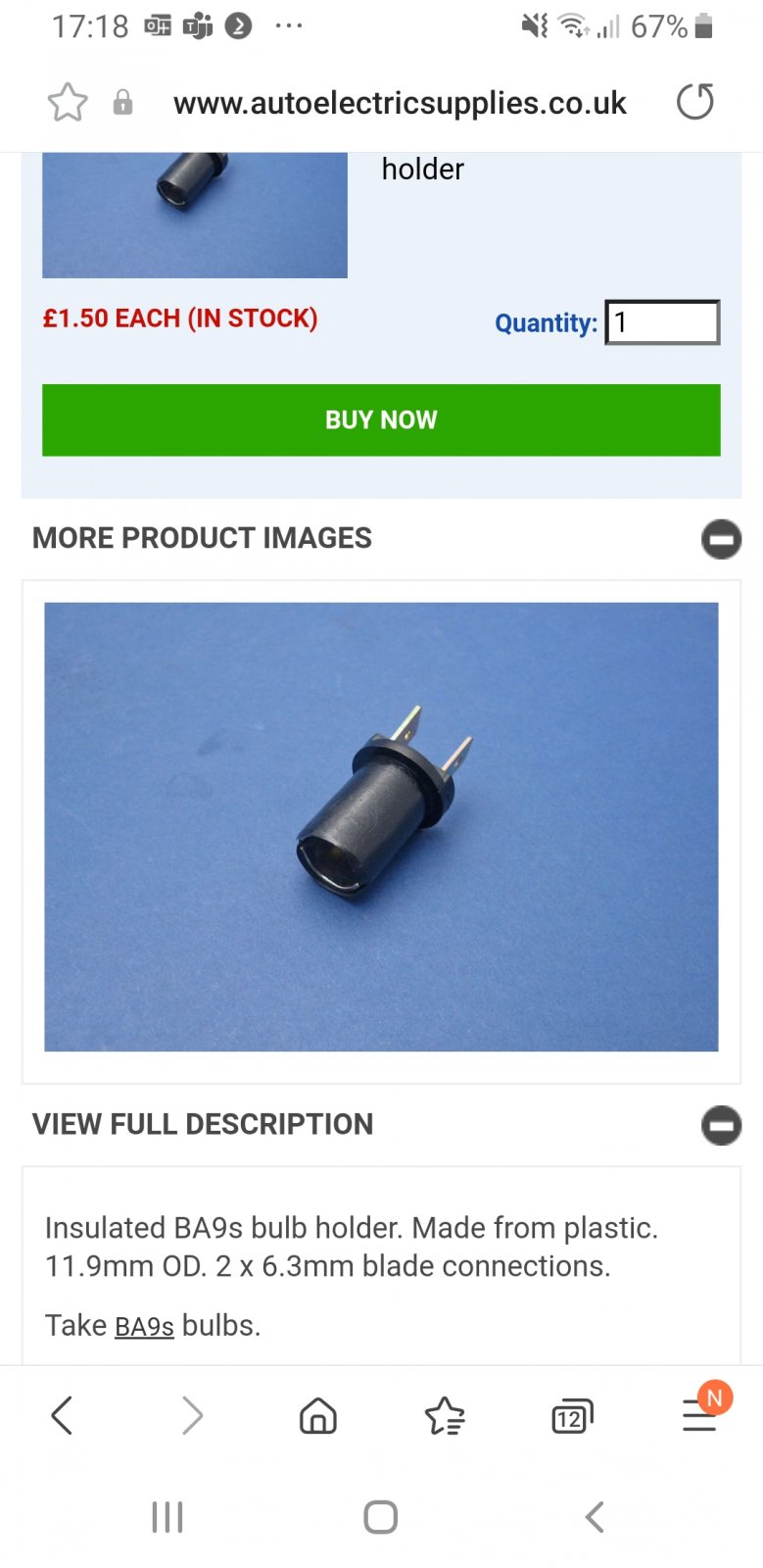Open the large bulb holder product image
This screenshot has height=1568, width=763.
(381, 826)
